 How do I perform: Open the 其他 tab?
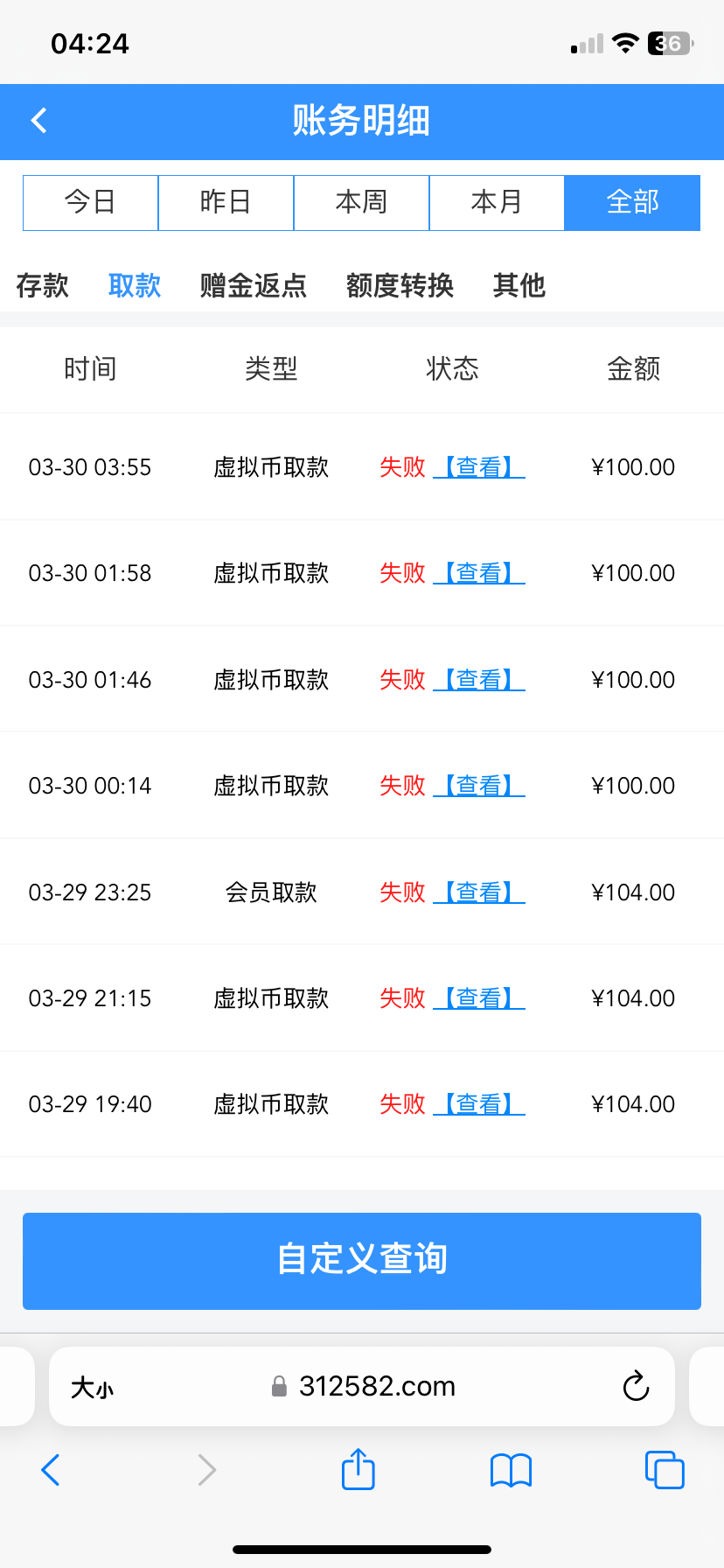point(519,285)
